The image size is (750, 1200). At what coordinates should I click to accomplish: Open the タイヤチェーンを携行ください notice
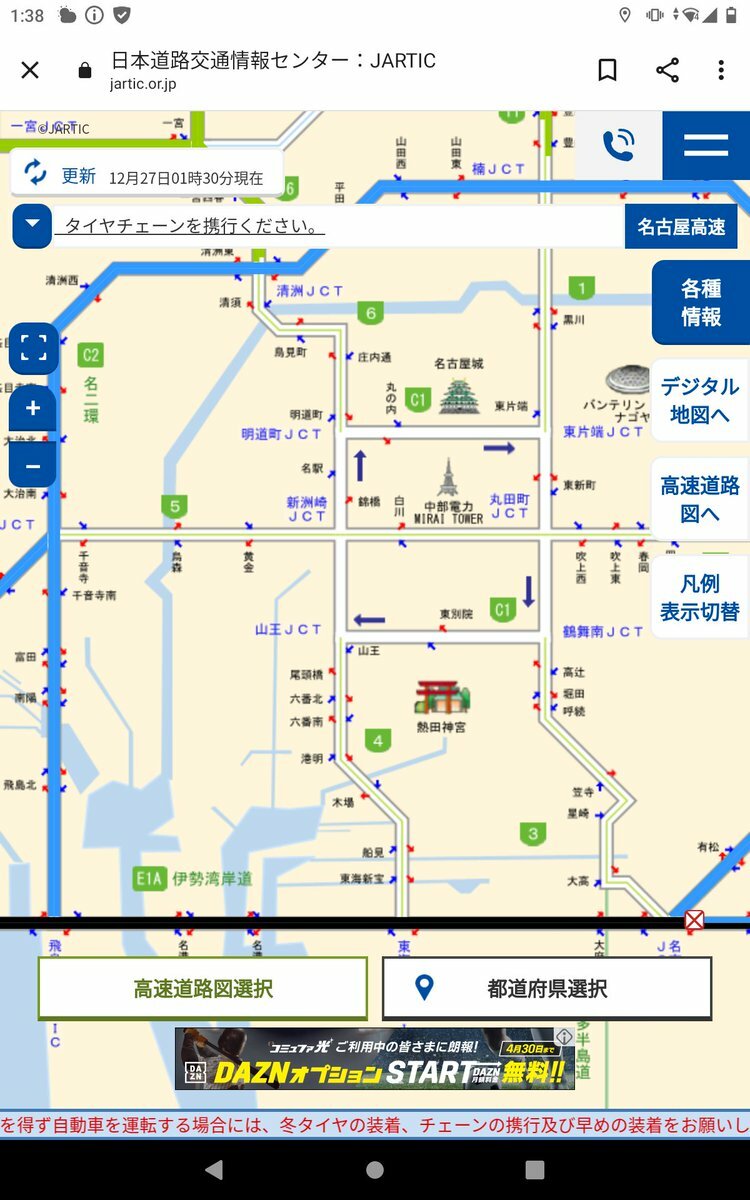pyautogui.click(x=190, y=227)
